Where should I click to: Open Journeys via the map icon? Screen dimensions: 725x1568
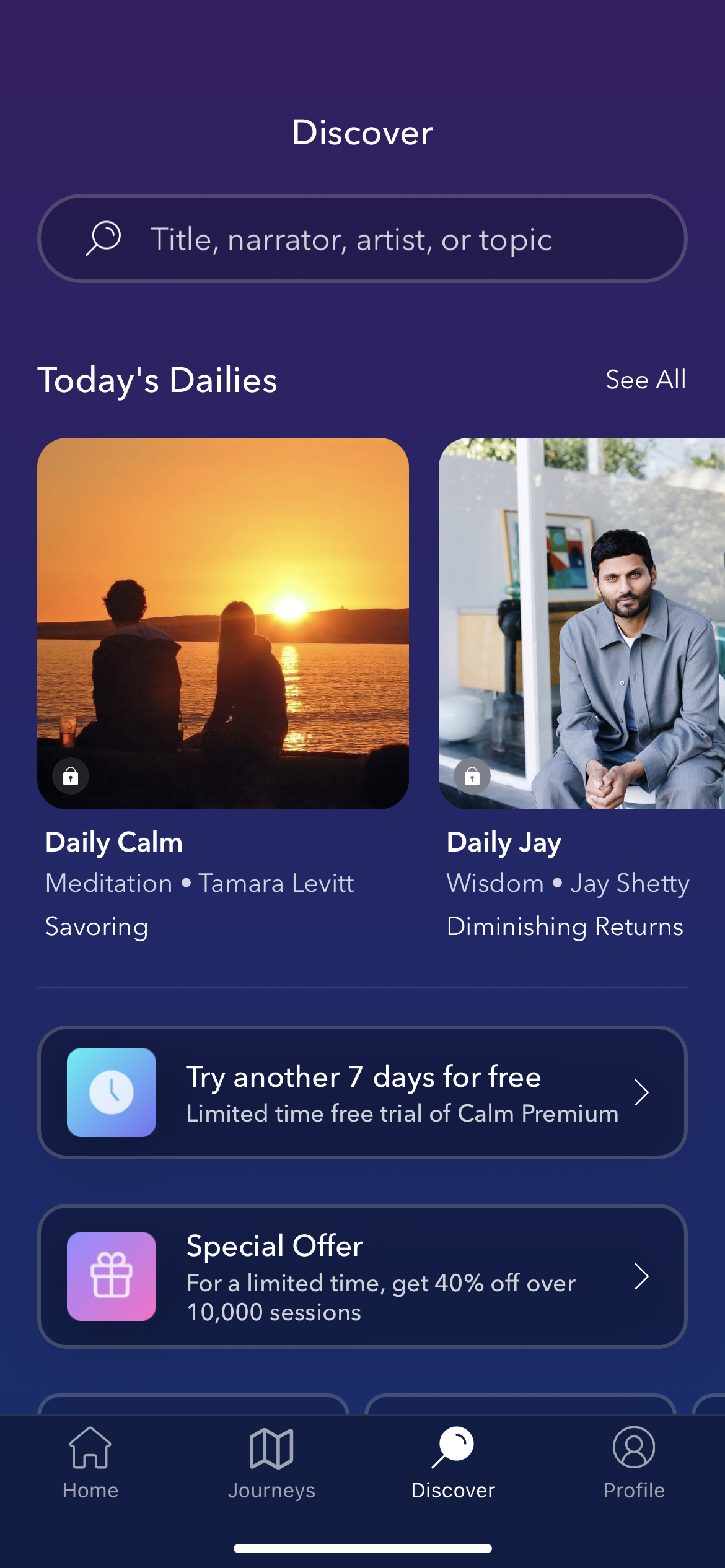tap(271, 1448)
